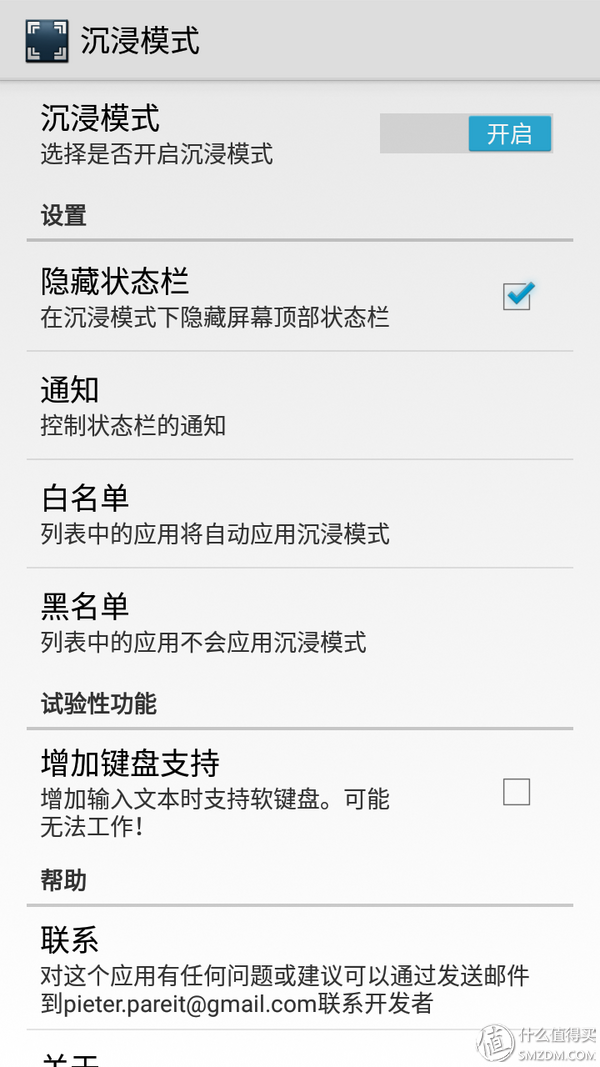600x1067 pixels.
Task: Tap the 联系 row to email developer
Action: click(x=300, y=968)
